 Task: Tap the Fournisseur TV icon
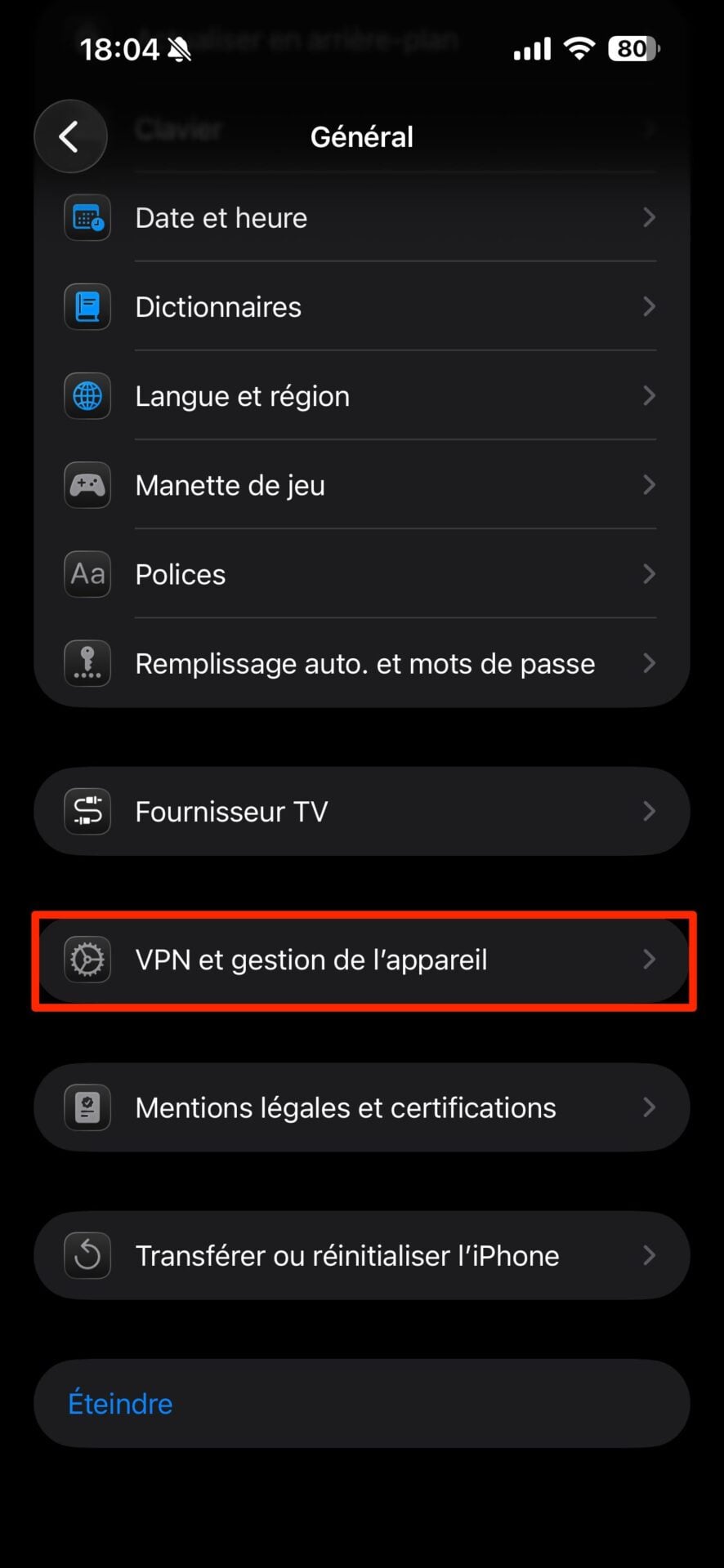[x=87, y=811]
